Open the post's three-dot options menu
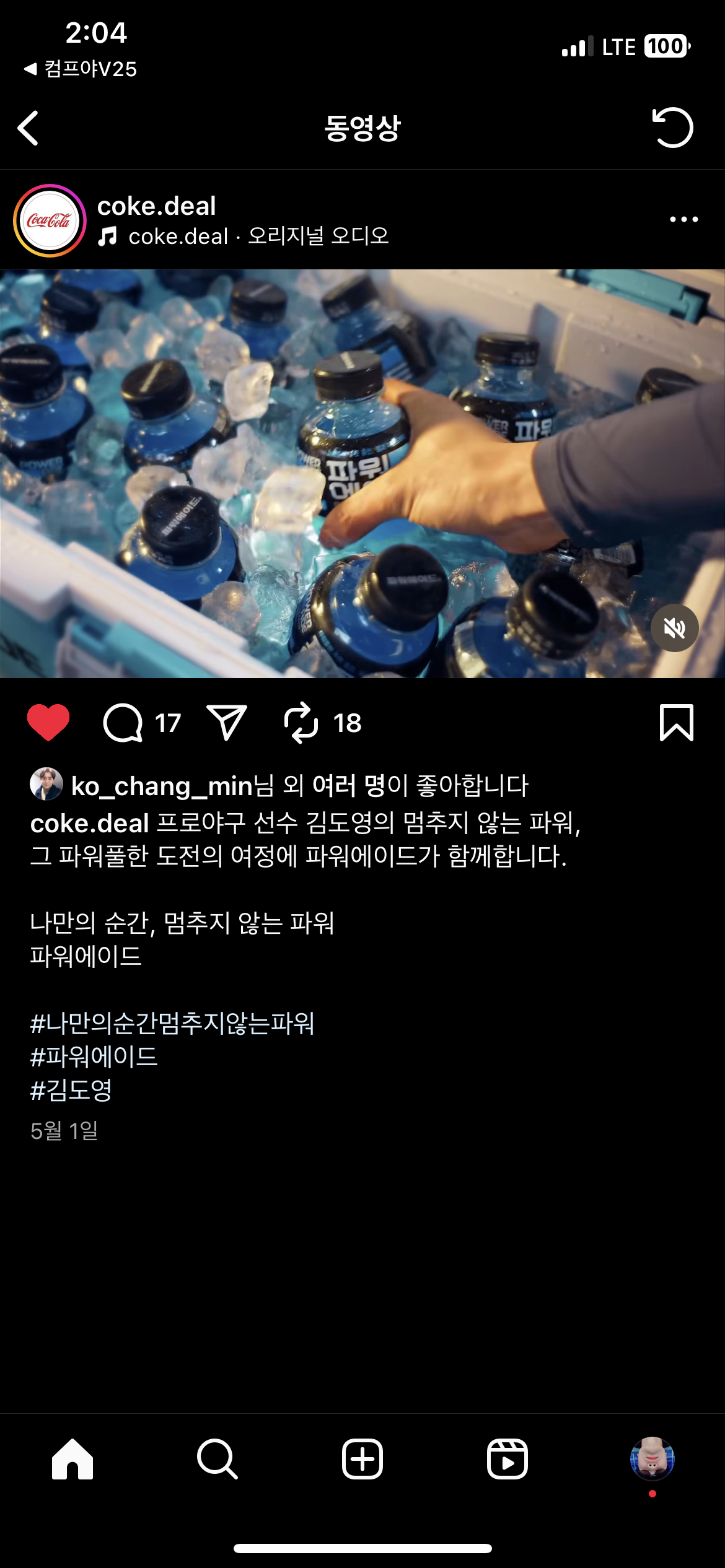Image resolution: width=725 pixels, height=1568 pixels. [683, 219]
